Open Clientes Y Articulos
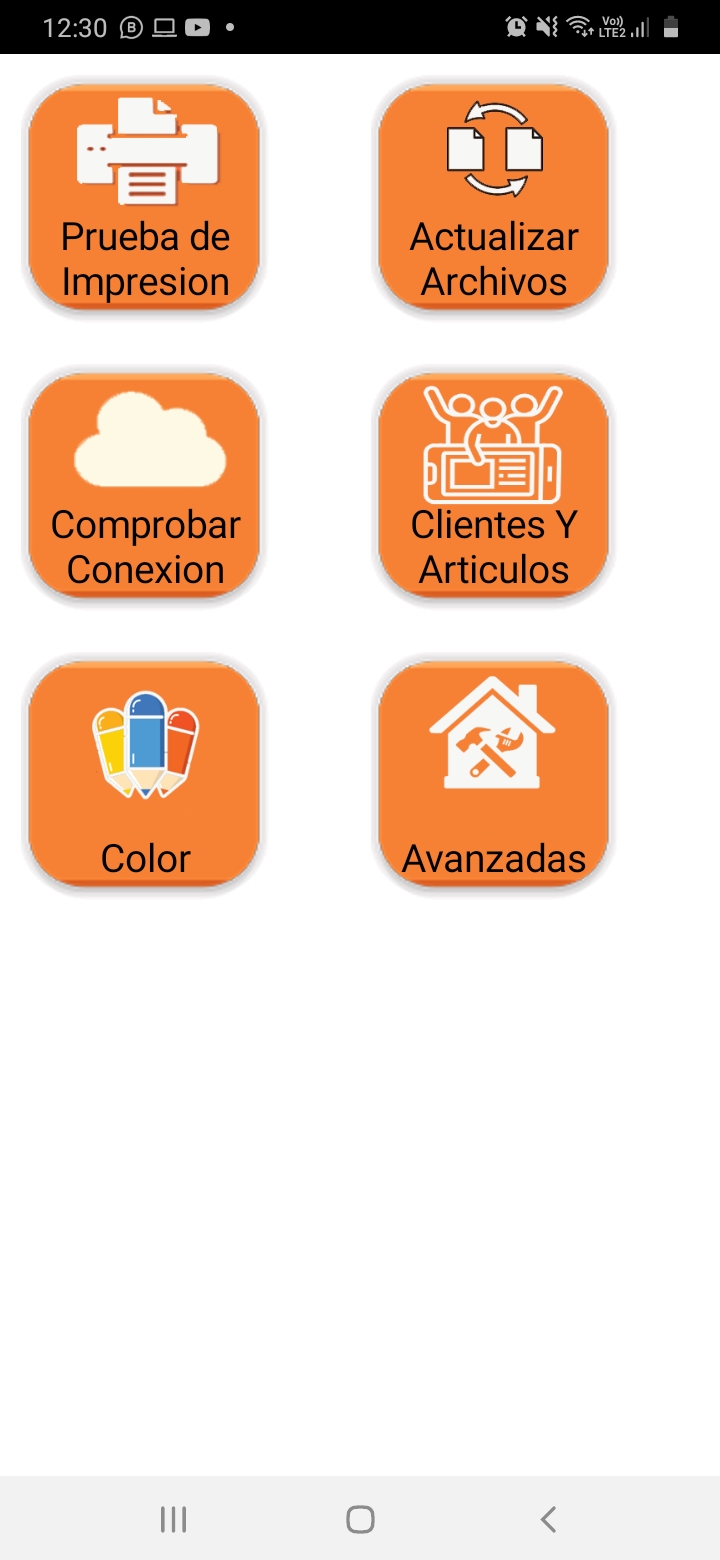 tap(494, 486)
